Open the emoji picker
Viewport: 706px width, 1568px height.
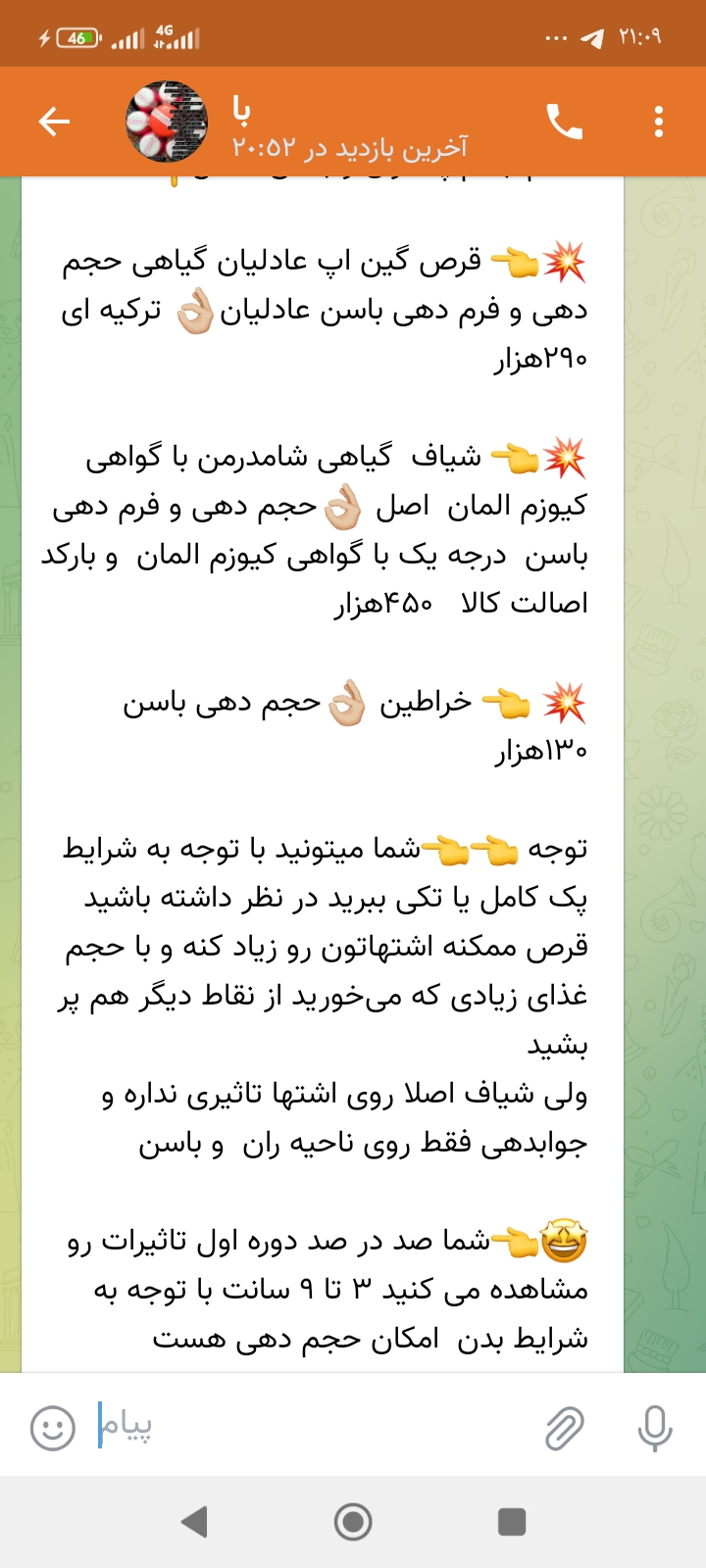(x=53, y=1427)
